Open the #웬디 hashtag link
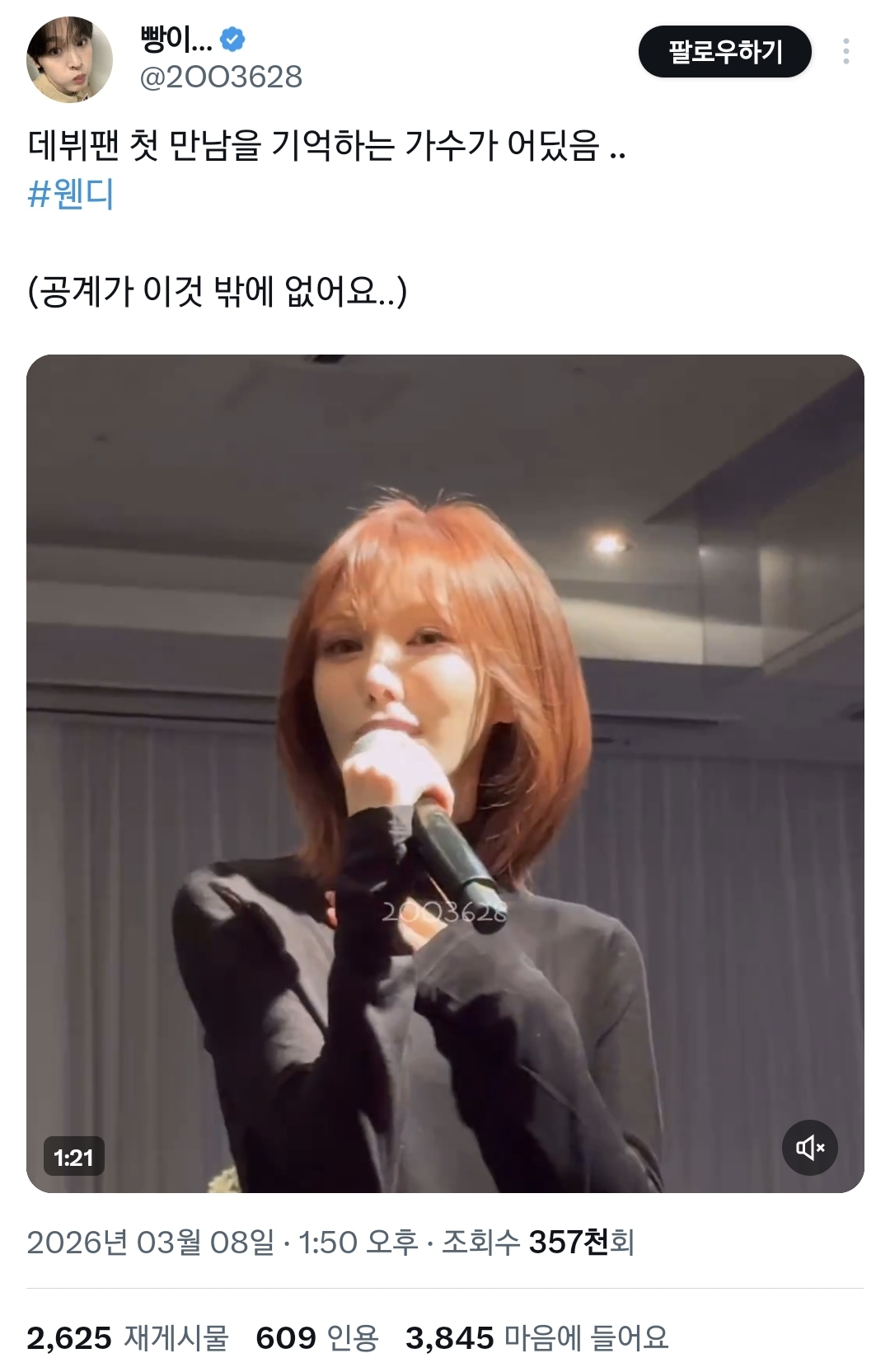890x1372 pixels. pyautogui.click(x=71, y=195)
